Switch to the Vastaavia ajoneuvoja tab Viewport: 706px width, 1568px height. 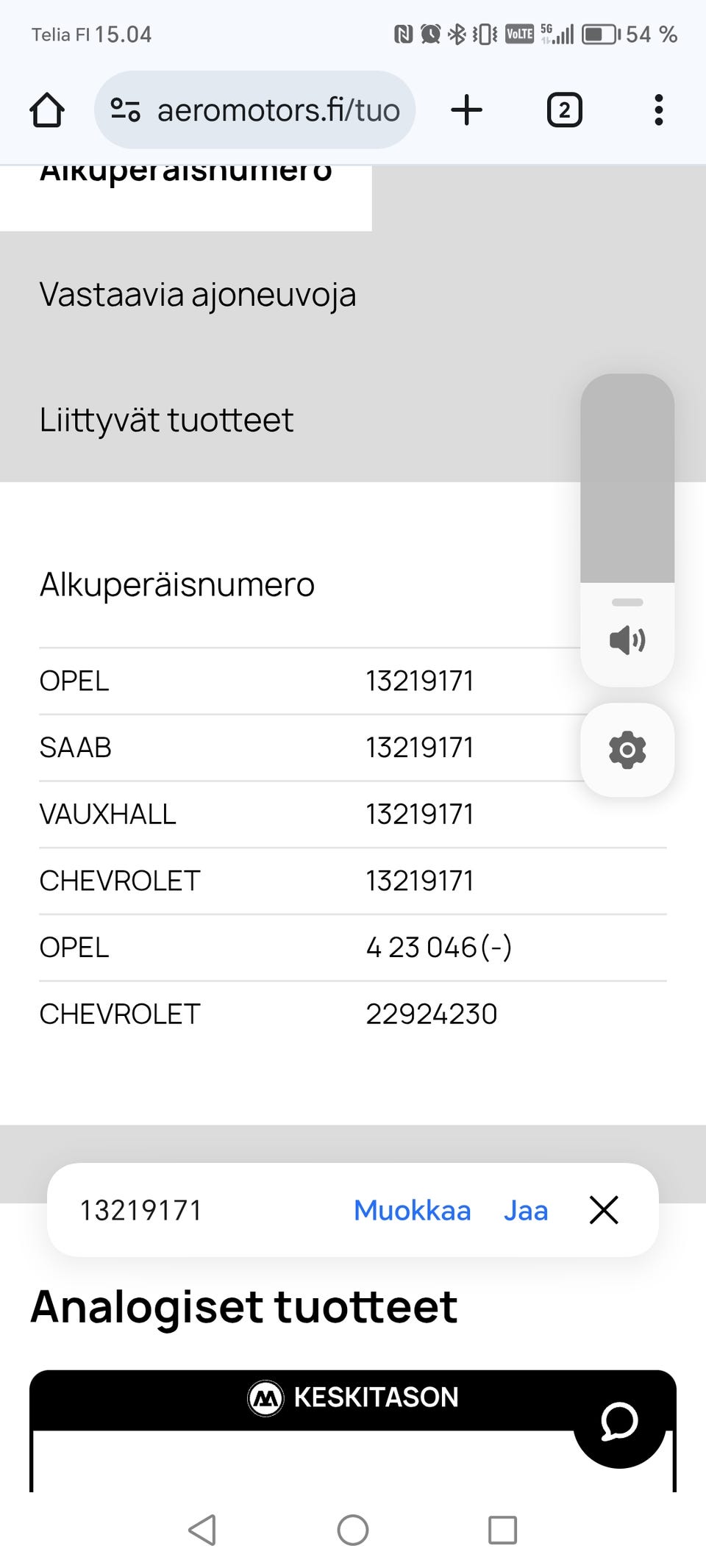click(x=198, y=294)
